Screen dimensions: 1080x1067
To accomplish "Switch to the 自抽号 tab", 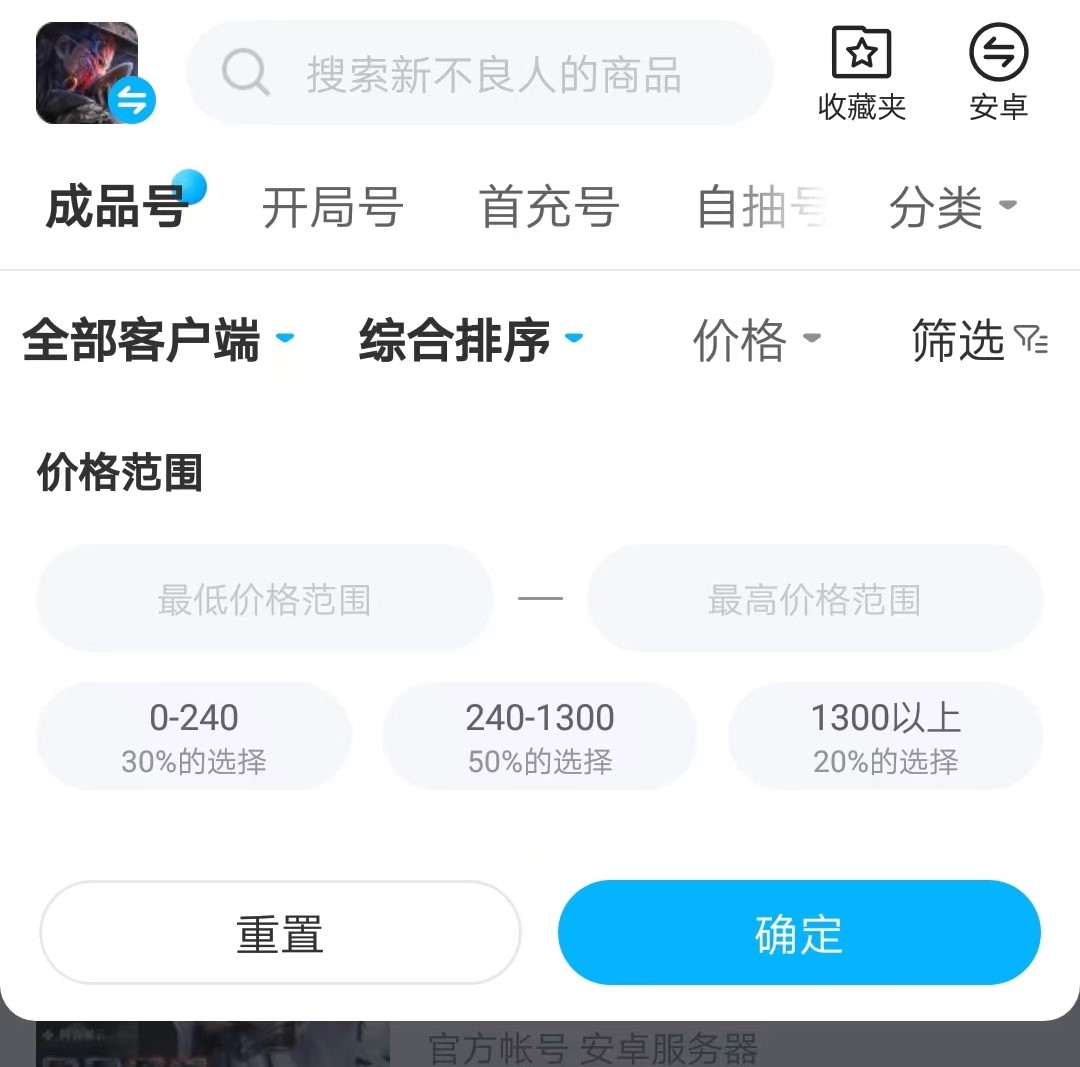I will click(760, 208).
